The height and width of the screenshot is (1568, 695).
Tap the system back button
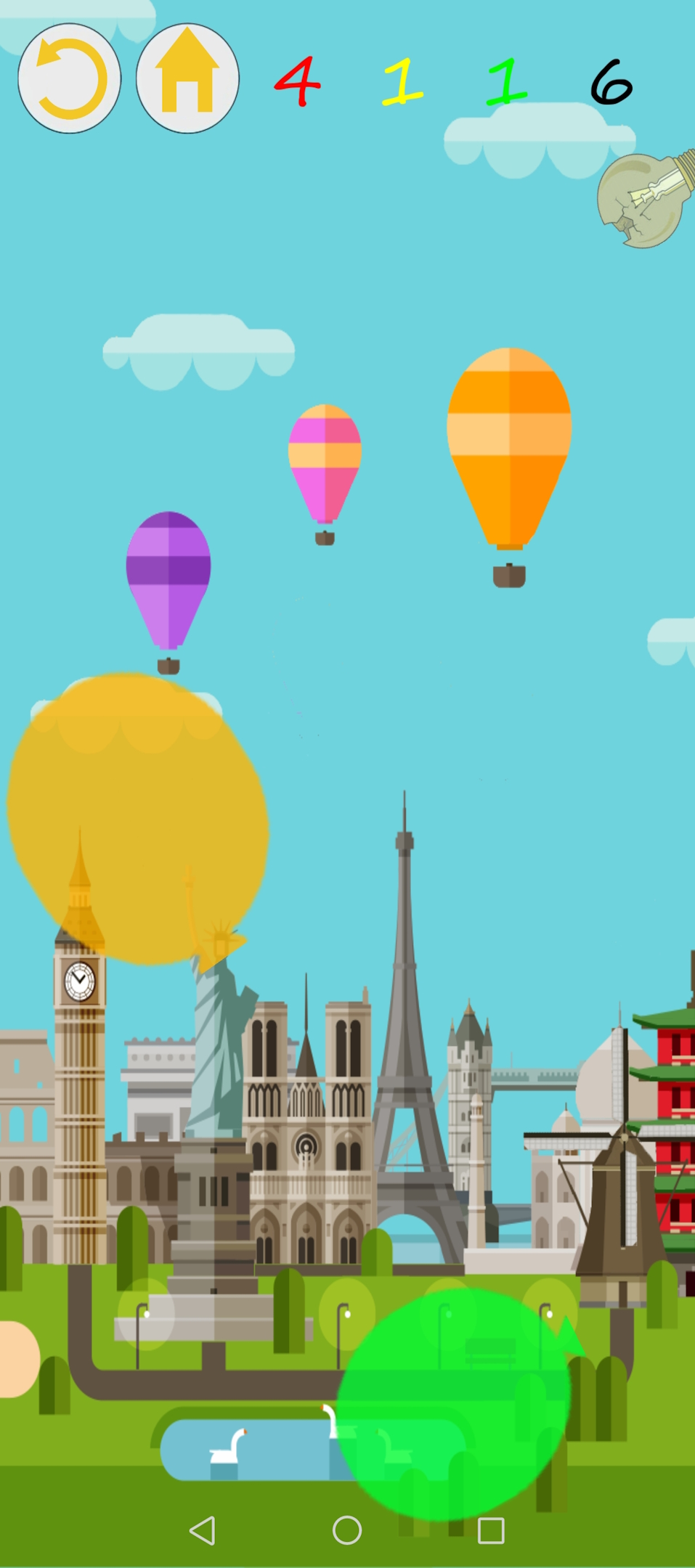point(202,1530)
